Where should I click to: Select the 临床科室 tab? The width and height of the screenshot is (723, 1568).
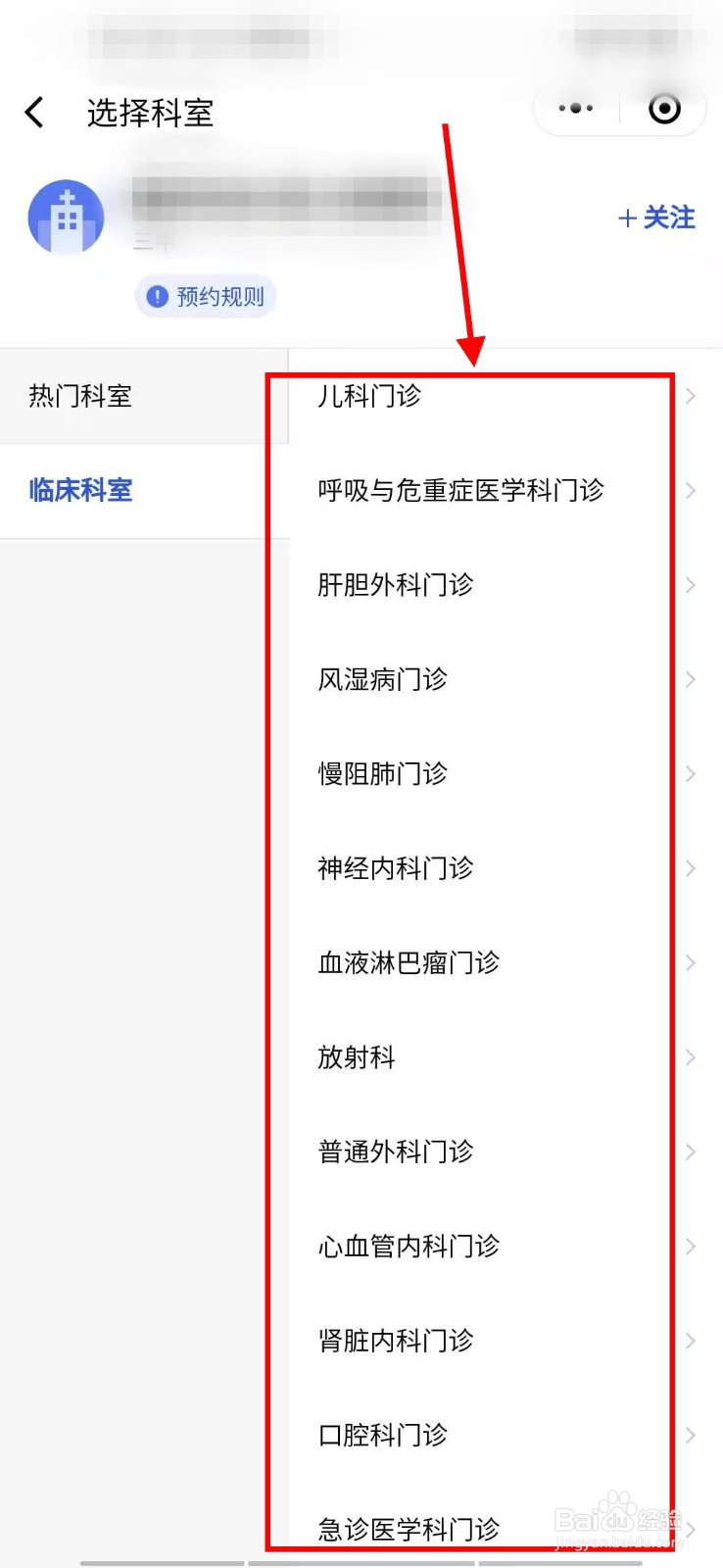[78, 490]
